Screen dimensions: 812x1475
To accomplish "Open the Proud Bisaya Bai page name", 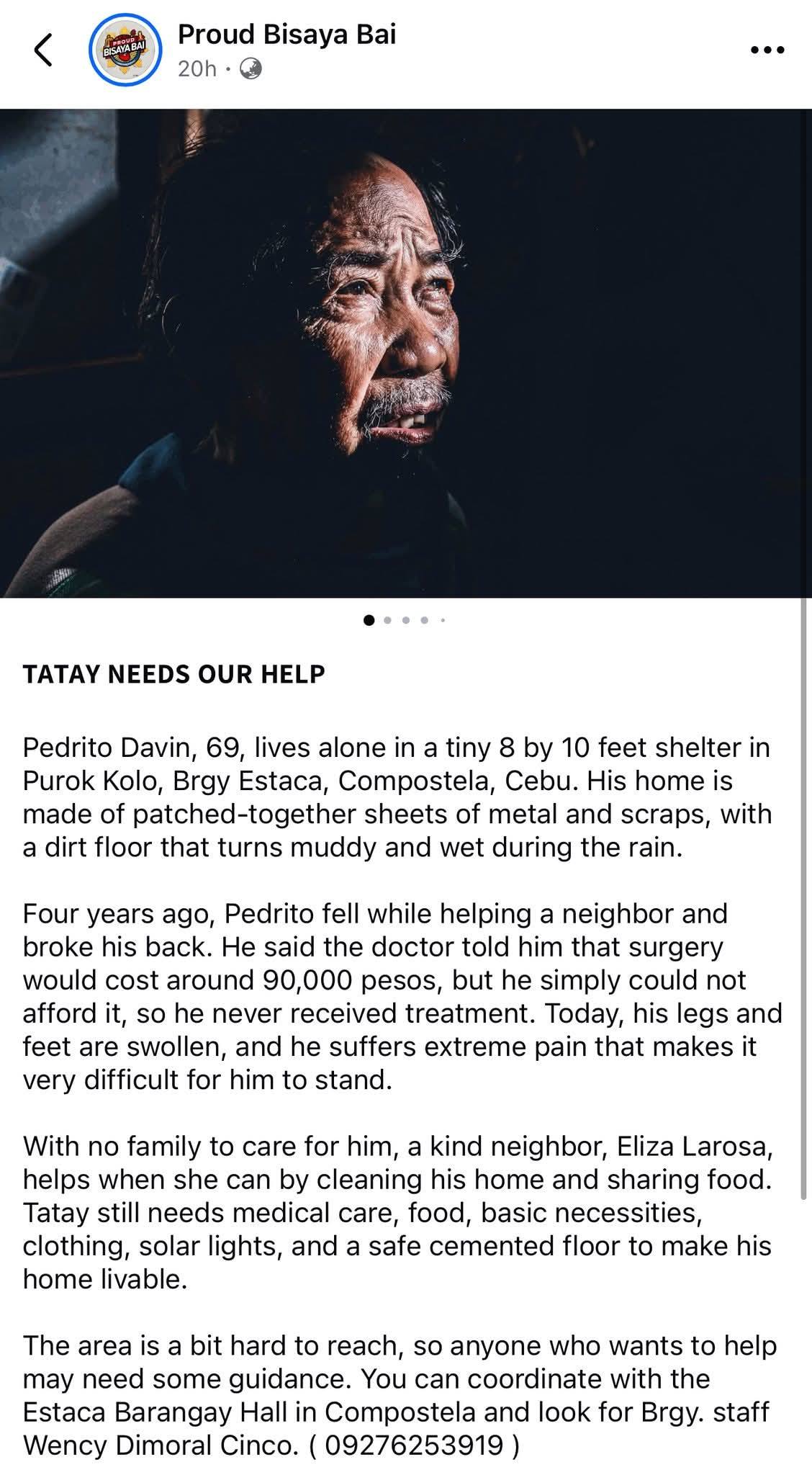I will tap(287, 34).
